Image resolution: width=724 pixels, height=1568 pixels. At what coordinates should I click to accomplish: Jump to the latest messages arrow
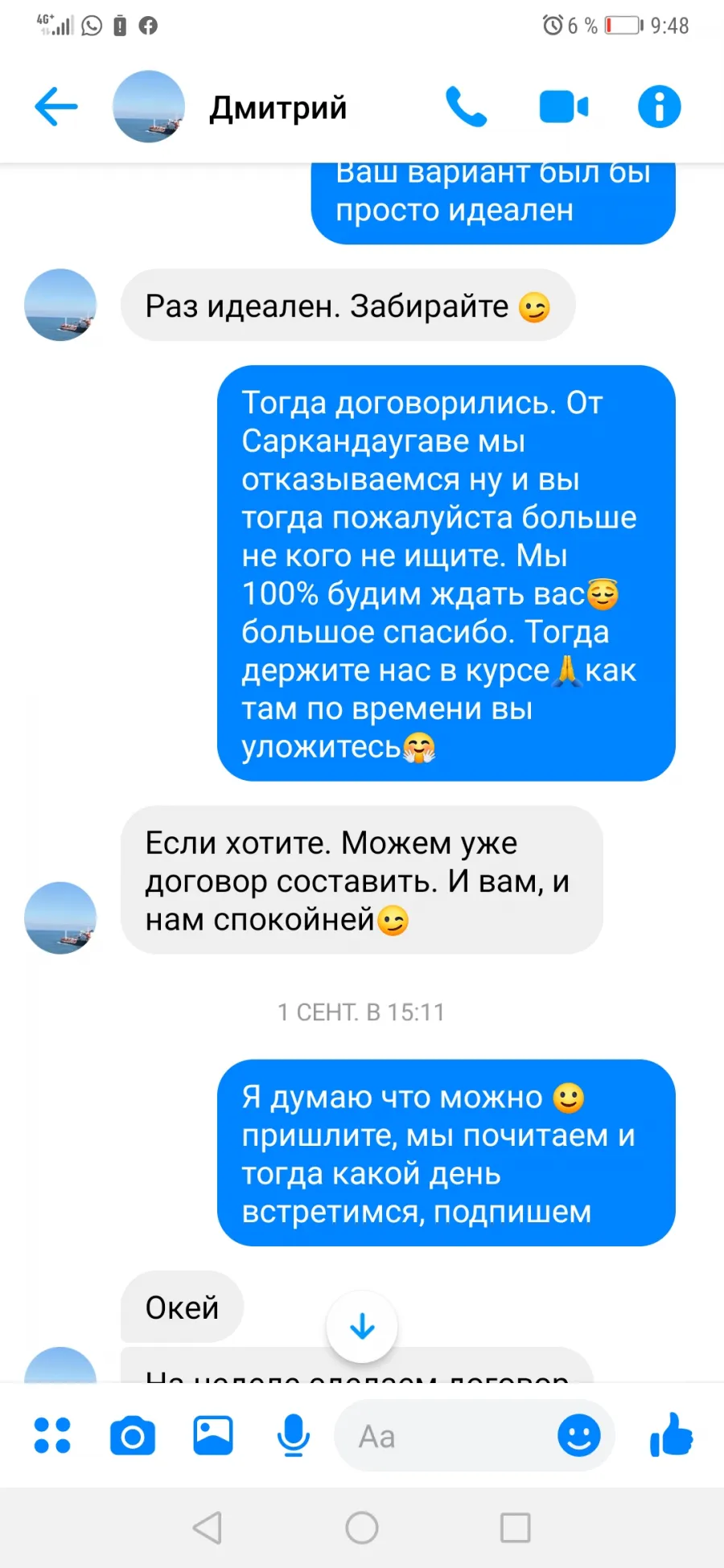[362, 1327]
